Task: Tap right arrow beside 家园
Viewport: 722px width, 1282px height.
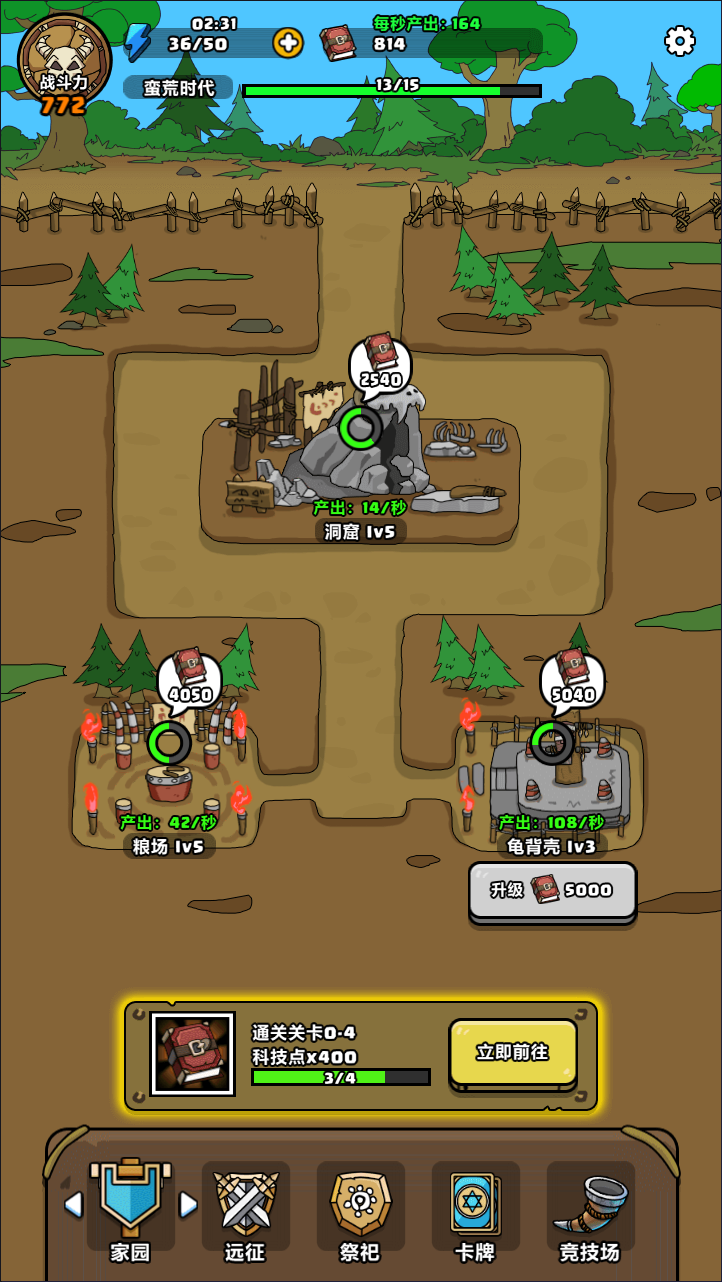Action: pyautogui.click(x=188, y=1204)
